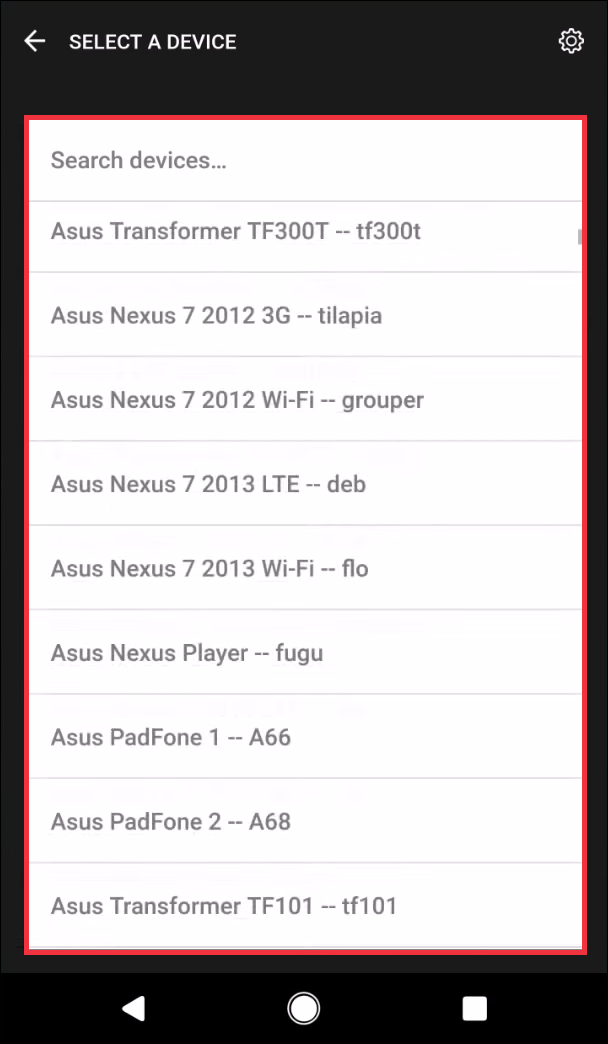Select Asus PadFone 1 A66
608x1044 pixels.
[x=304, y=737]
